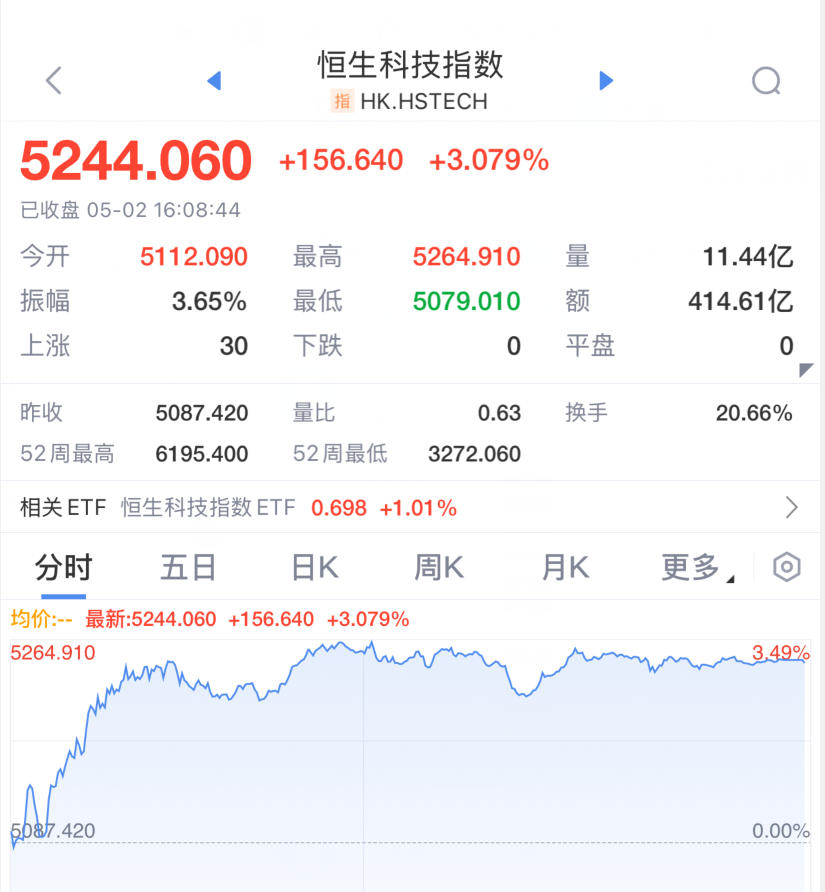825x892 pixels.
Task: Switch to the previous index
Action: click(213, 81)
